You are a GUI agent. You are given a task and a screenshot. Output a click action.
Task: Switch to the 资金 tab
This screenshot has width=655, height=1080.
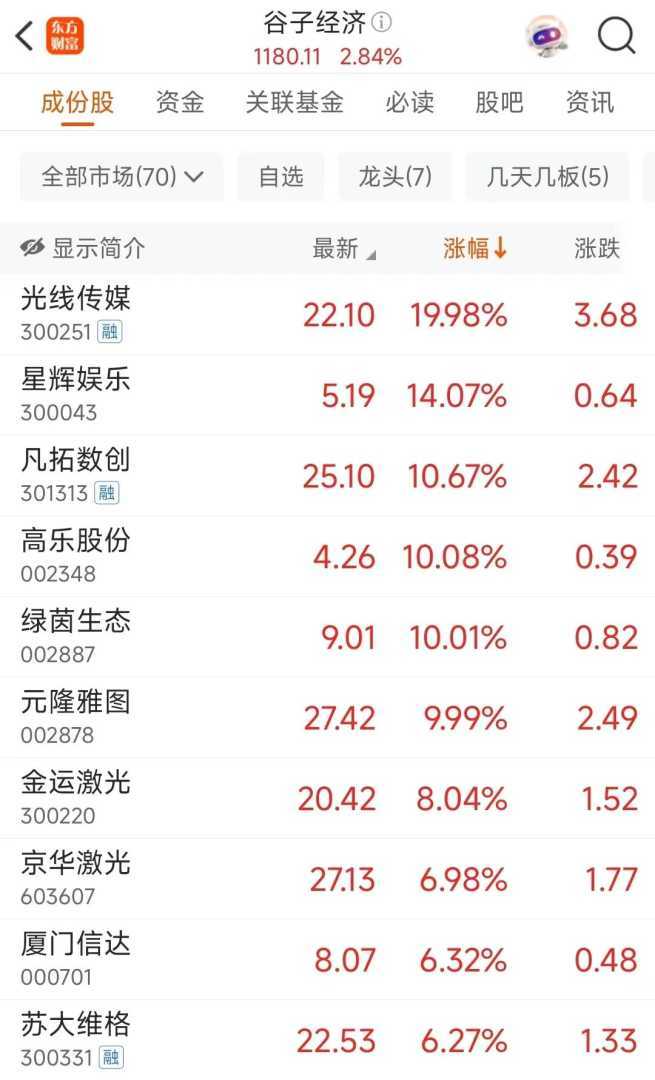180,102
